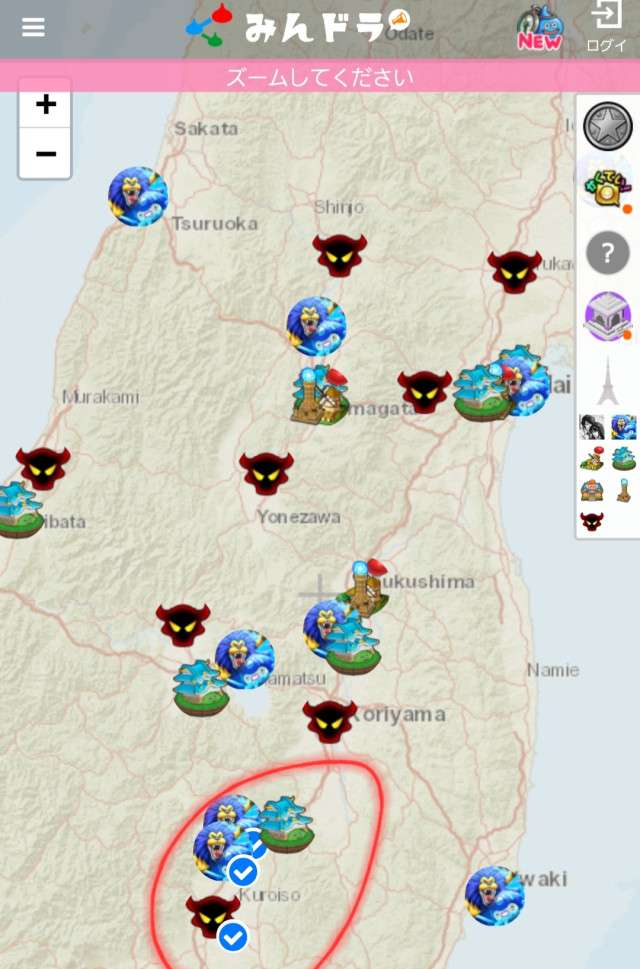This screenshot has height=969, width=640.
Task: Open the NEW slime announcements icon
Action: tap(539, 27)
